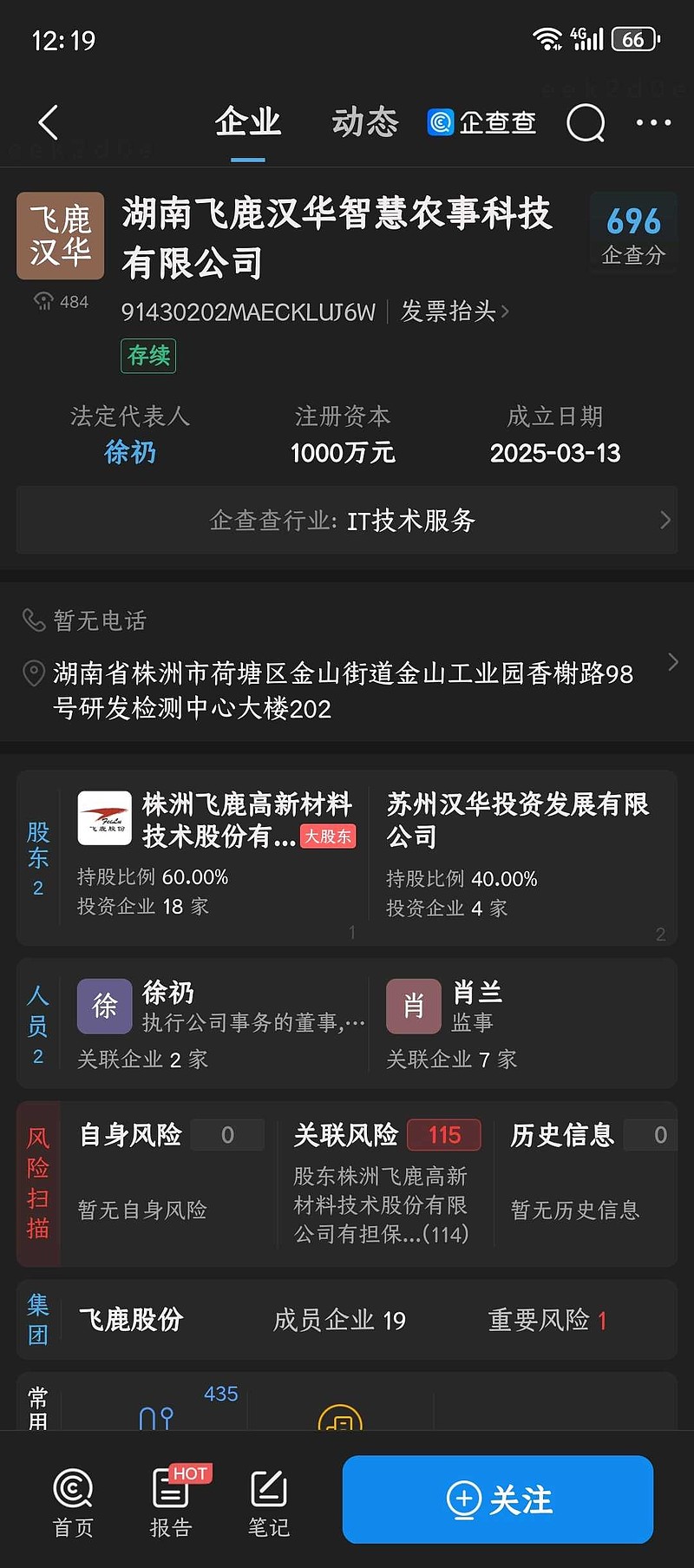The height and width of the screenshot is (1568, 694).
Task: Open 发票抬头 invoice header link
Action: (x=455, y=312)
